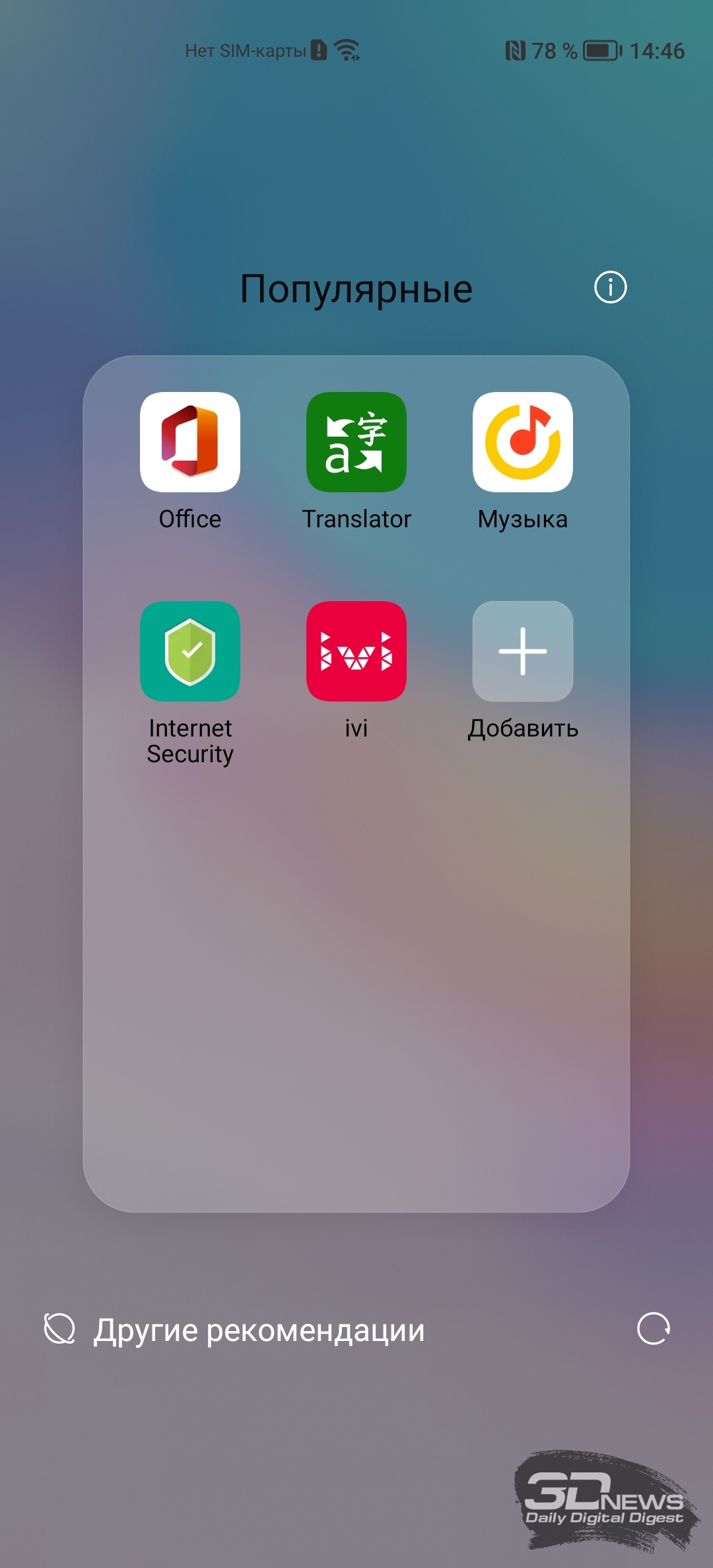
Task: Open the info icon next to Популярные
Action: [x=610, y=288]
